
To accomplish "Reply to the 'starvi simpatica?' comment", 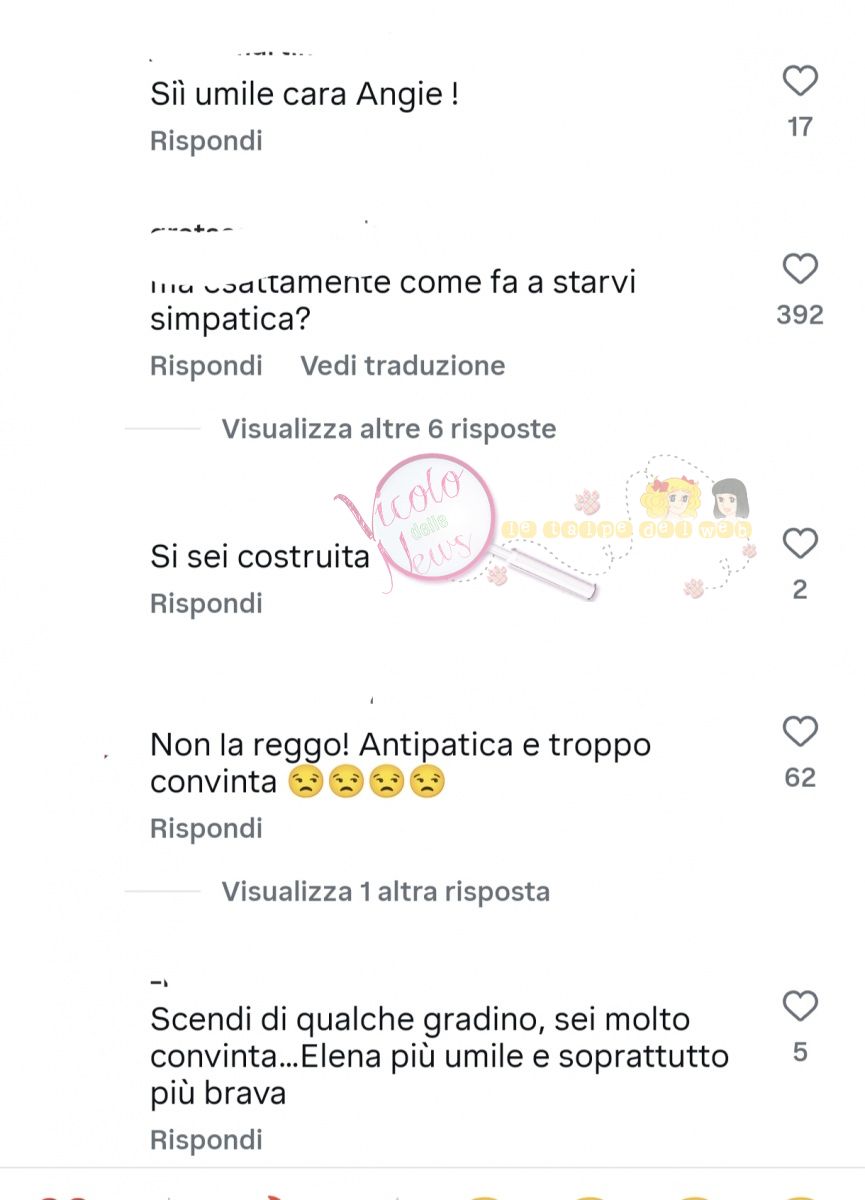I will tap(206, 366).
